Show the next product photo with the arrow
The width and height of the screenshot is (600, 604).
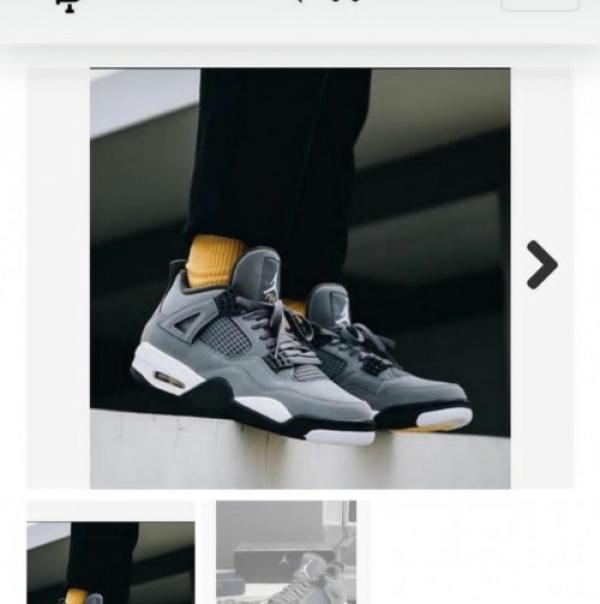[541, 265]
